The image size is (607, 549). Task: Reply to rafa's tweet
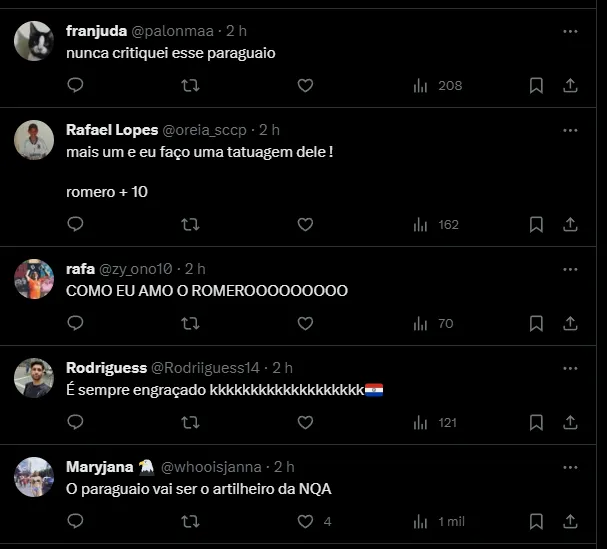pos(75,323)
